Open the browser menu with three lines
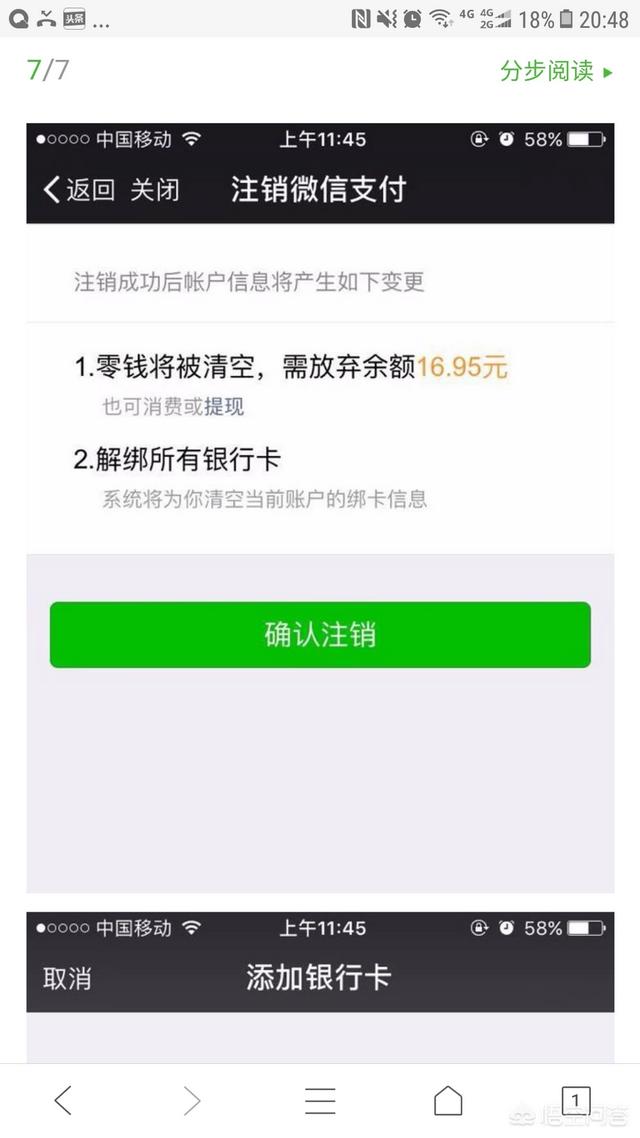The height and width of the screenshot is (1138, 640). click(x=320, y=1101)
